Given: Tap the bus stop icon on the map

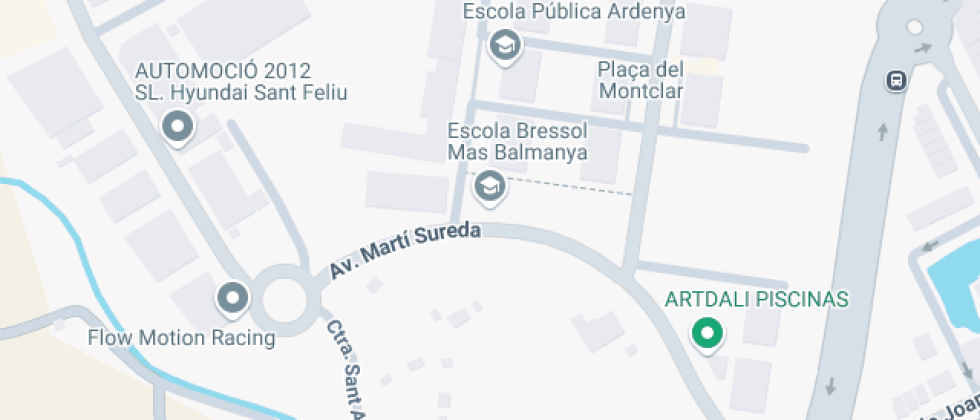Looking at the screenshot, I should [897, 81].
